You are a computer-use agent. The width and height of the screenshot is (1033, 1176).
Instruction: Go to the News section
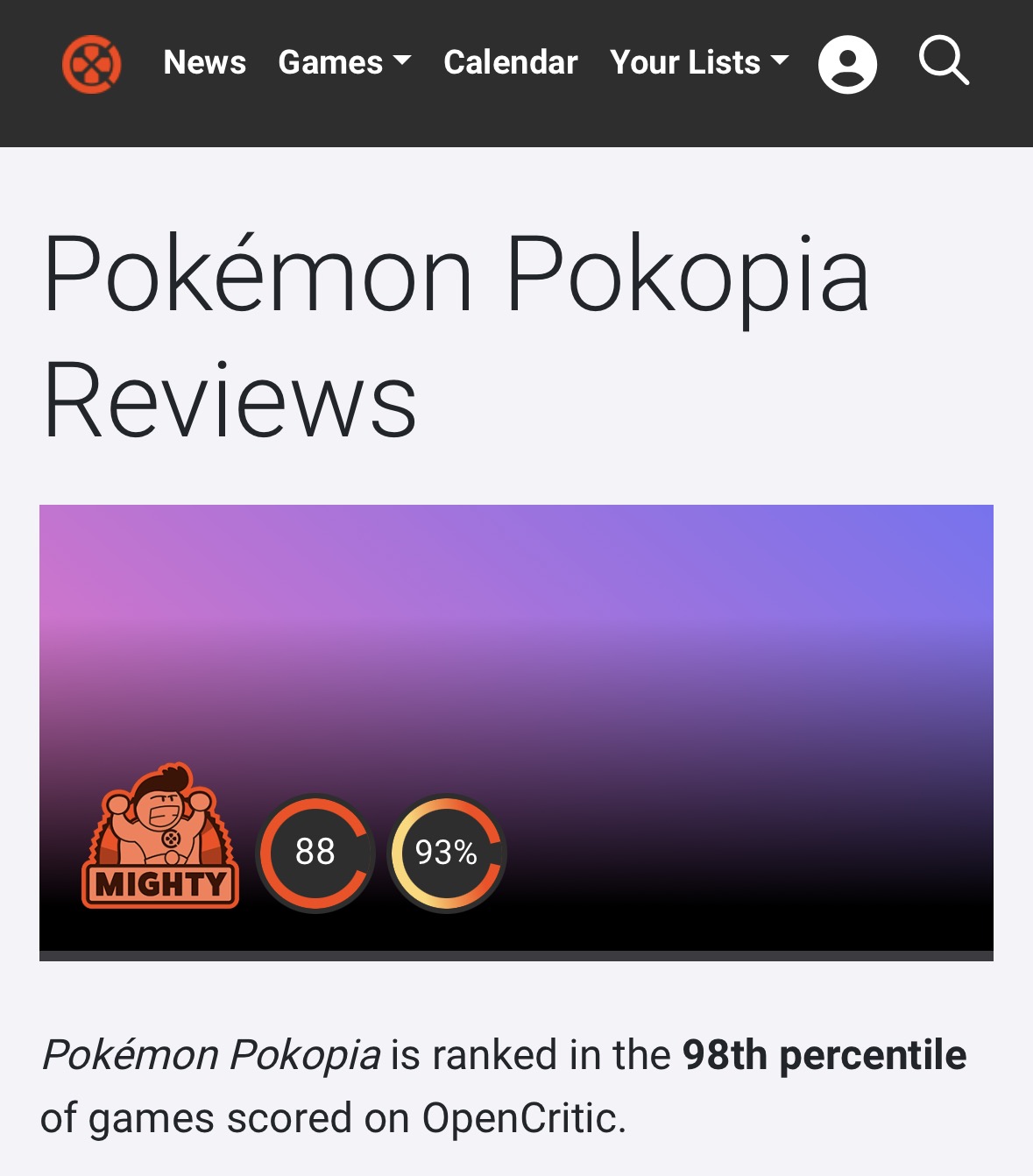[x=204, y=63]
